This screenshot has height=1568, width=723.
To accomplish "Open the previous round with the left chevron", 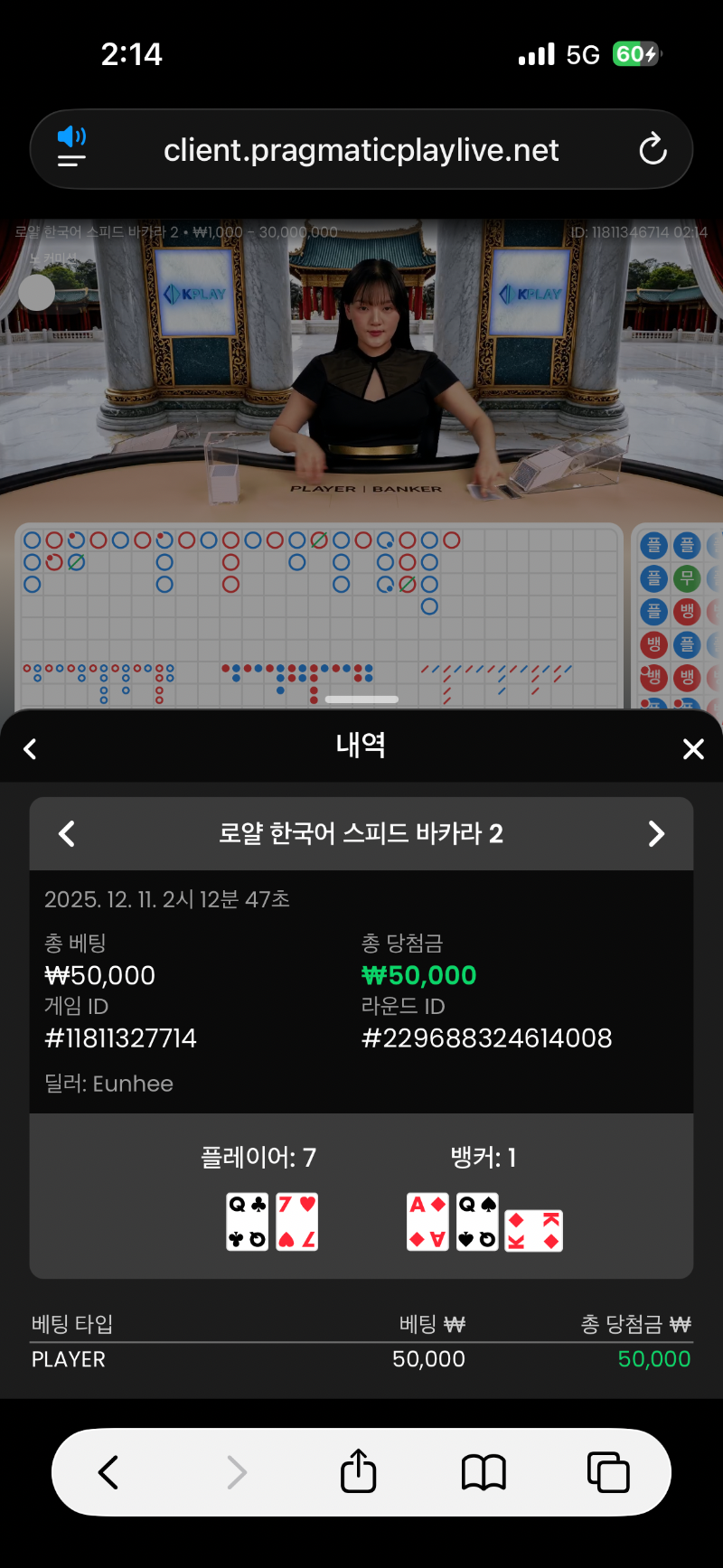I will [x=66, y=833].
